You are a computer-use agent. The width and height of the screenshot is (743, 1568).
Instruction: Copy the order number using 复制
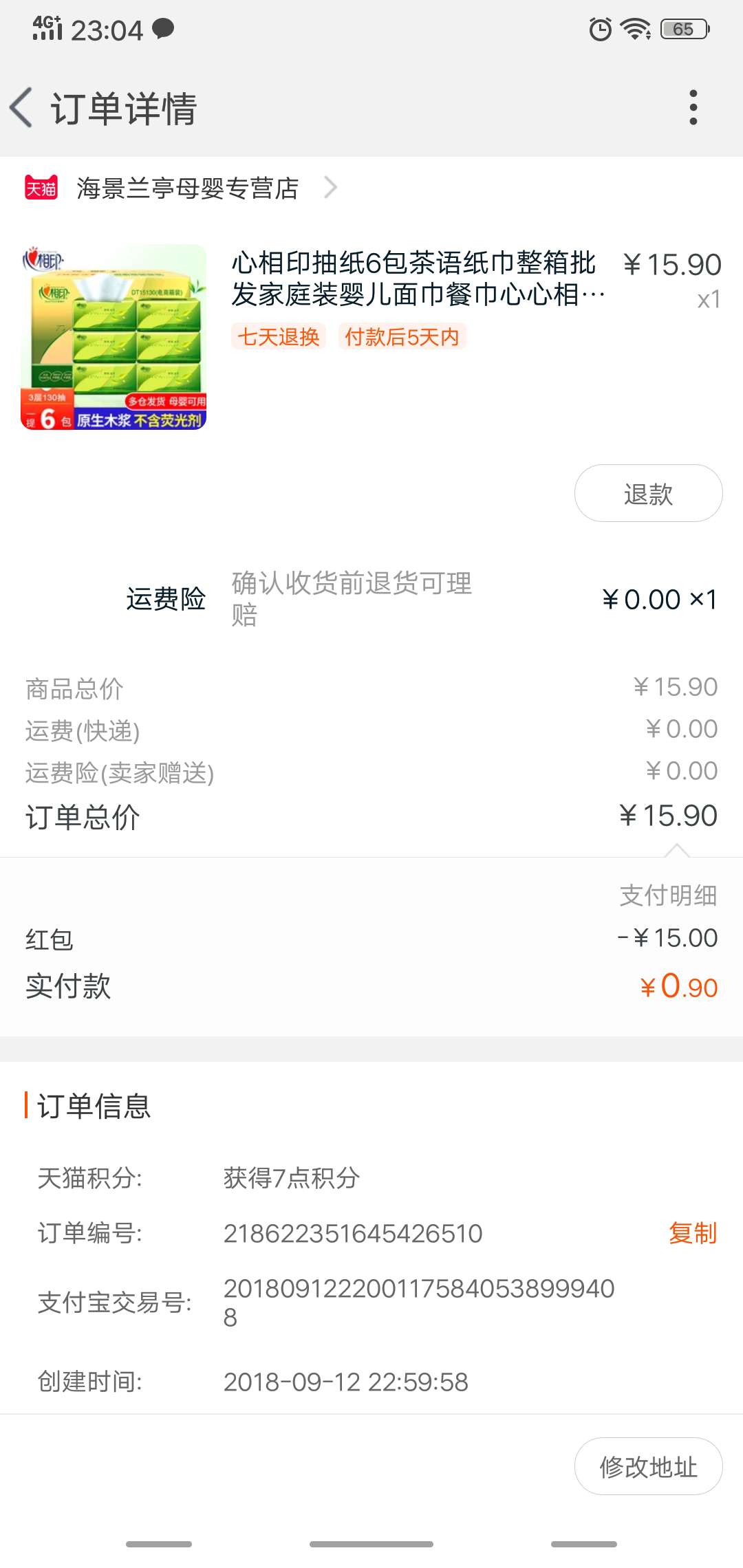pyautogui.click(x=691, y=1233)
